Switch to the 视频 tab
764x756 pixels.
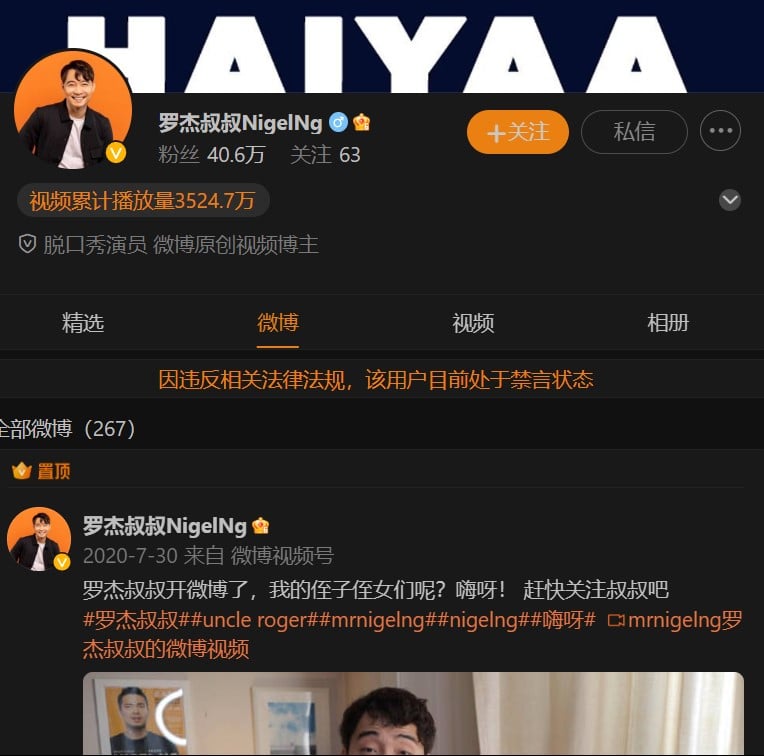point(473,323)
